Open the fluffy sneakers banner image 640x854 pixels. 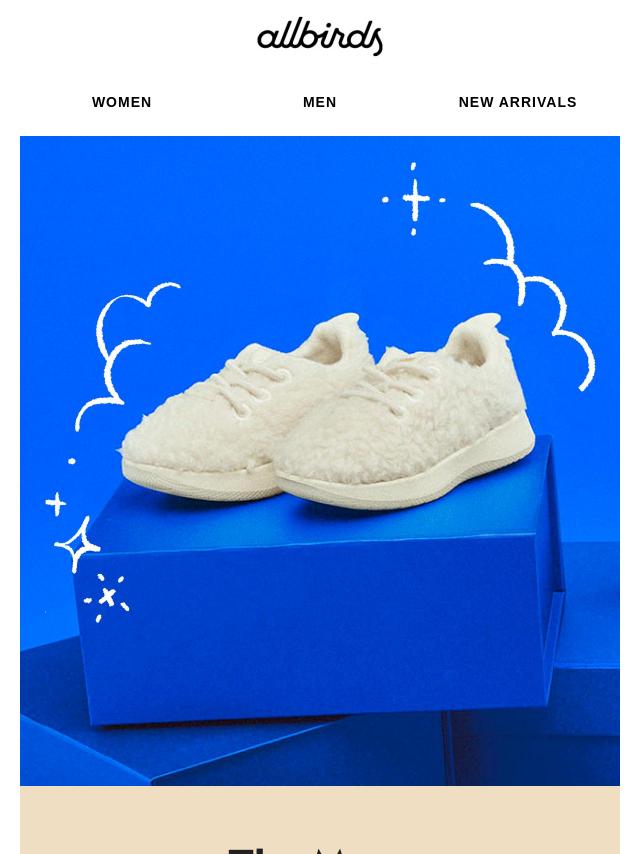click(320, 460)
